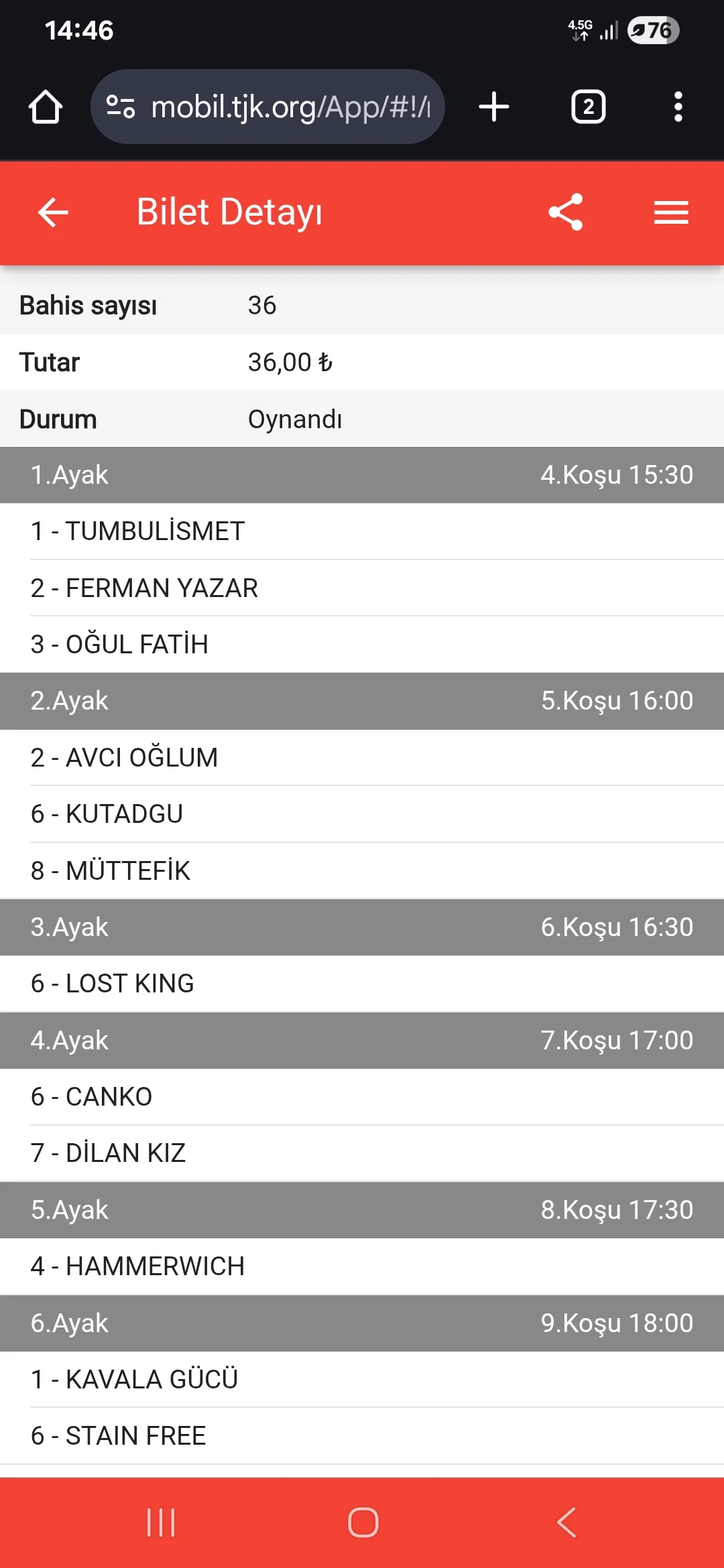Viewport: 724px width, 1568px height.
Task: Tap the system back button
Action: tap(566, 1522)
